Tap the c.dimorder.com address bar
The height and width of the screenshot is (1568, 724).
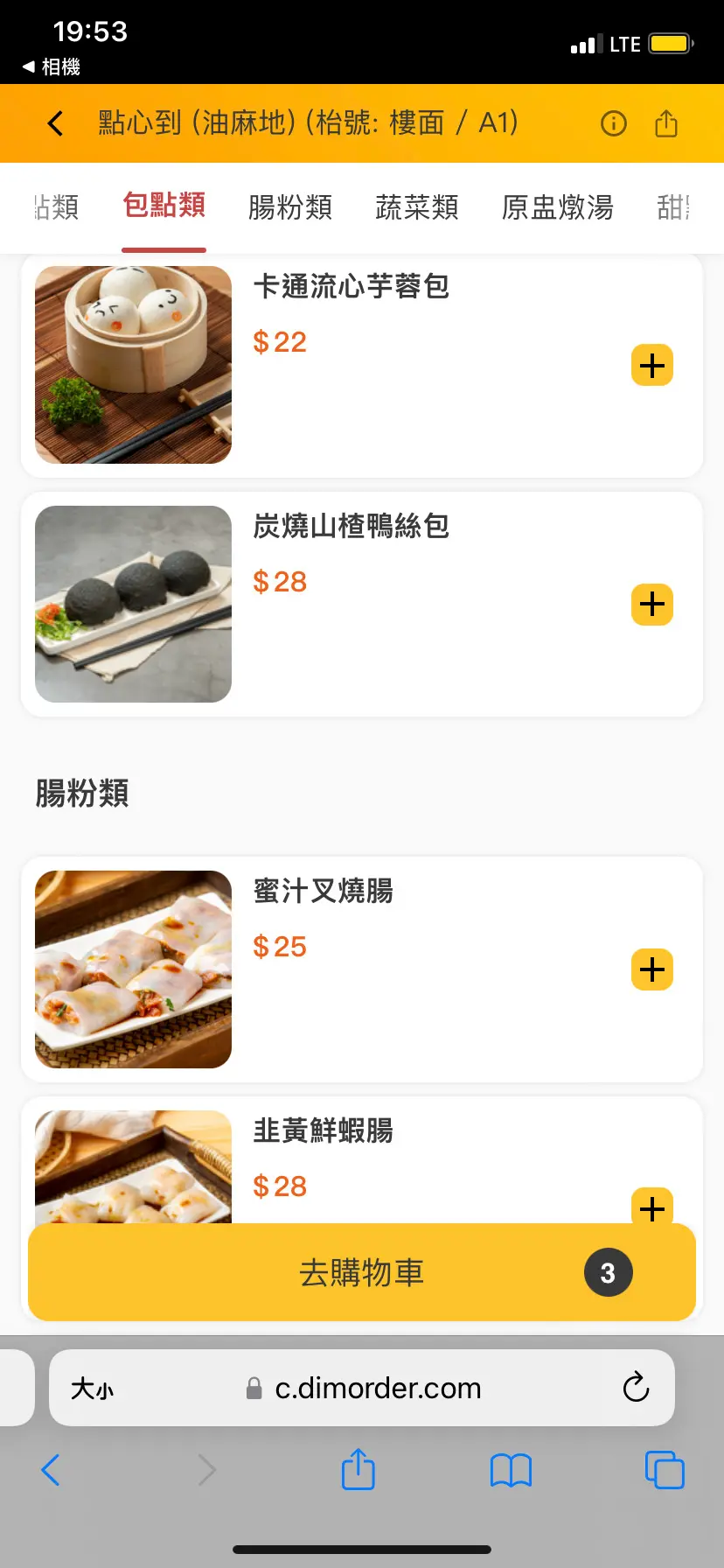pos(362,1388)
